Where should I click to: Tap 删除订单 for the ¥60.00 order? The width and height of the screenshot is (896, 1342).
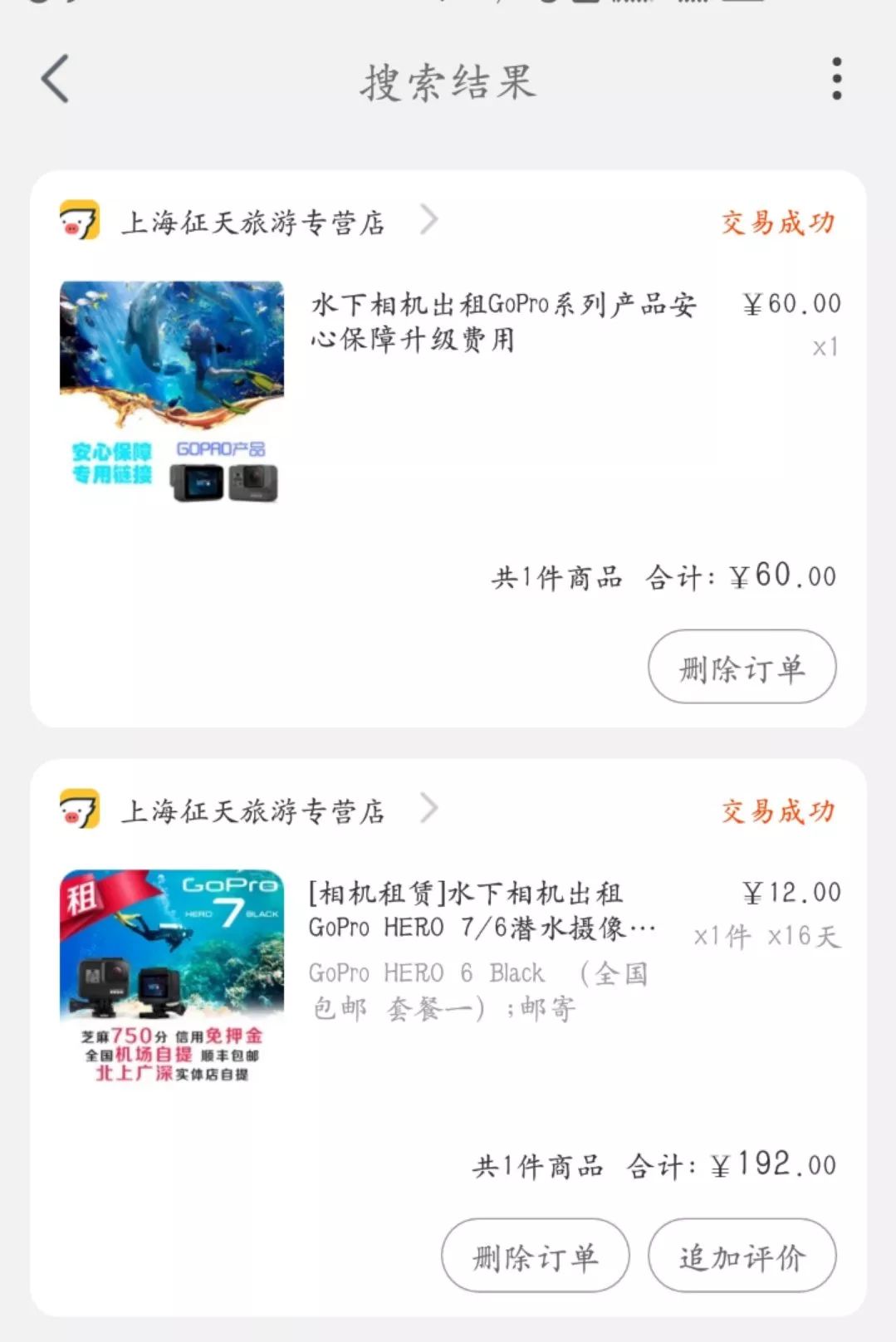741,667
